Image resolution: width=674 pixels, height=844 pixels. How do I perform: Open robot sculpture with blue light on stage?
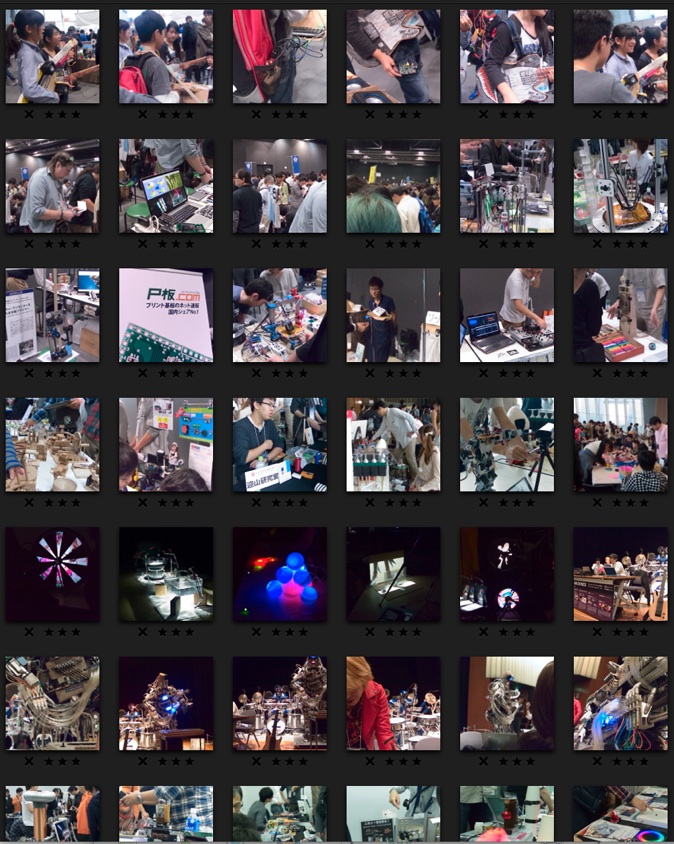click(166, 703)
